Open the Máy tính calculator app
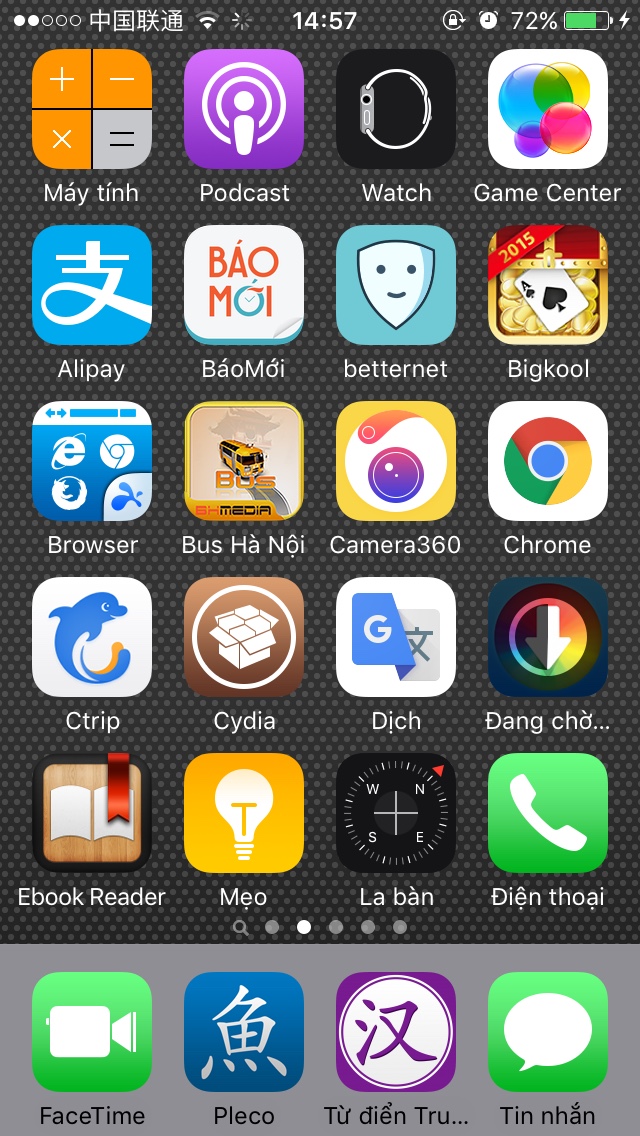This screenshot has width=640, height=1136. [x=92, y=109]
